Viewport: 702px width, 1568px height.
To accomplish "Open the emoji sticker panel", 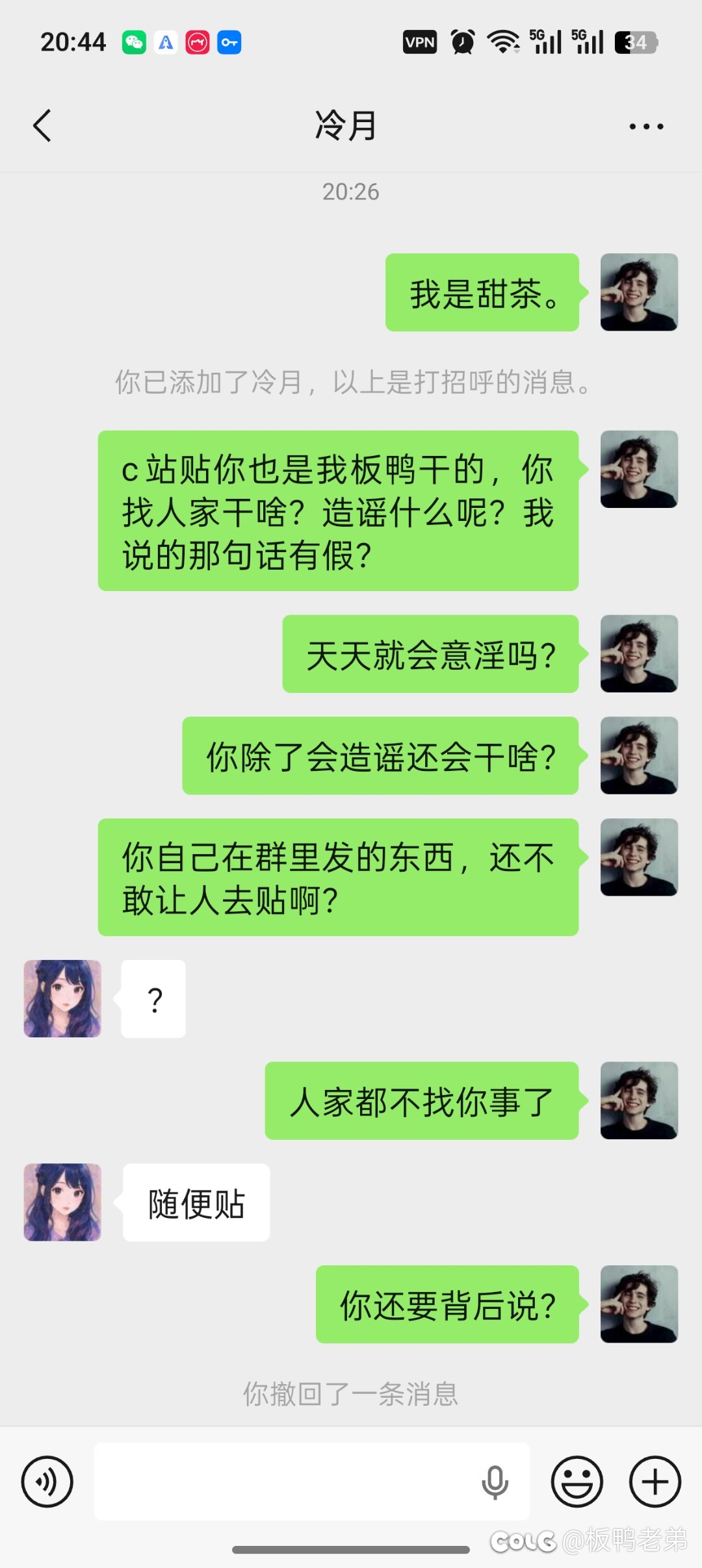I will [577, 1482].
